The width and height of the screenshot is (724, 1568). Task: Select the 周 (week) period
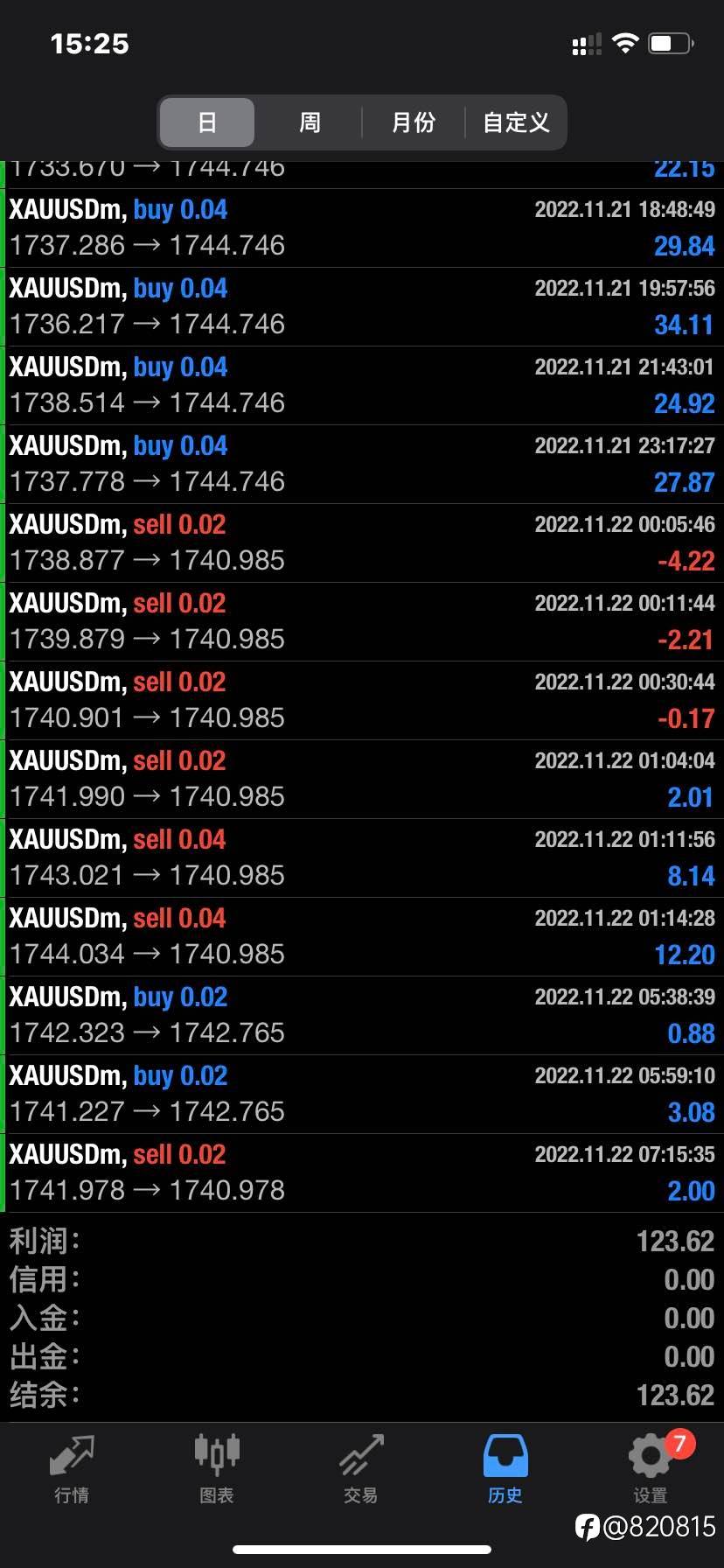click(x=310, y=122)
